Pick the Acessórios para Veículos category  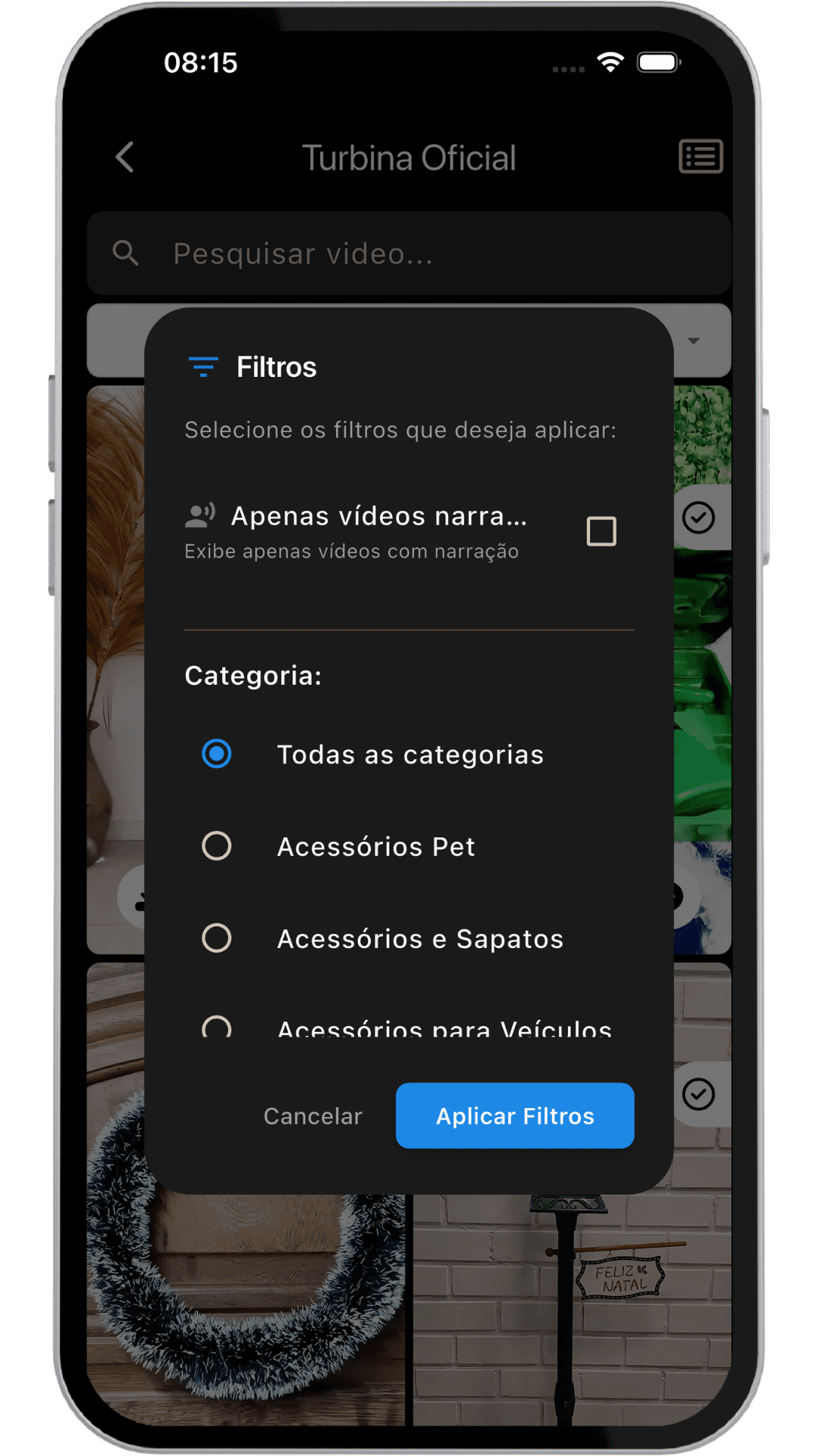coord(216,1028)
